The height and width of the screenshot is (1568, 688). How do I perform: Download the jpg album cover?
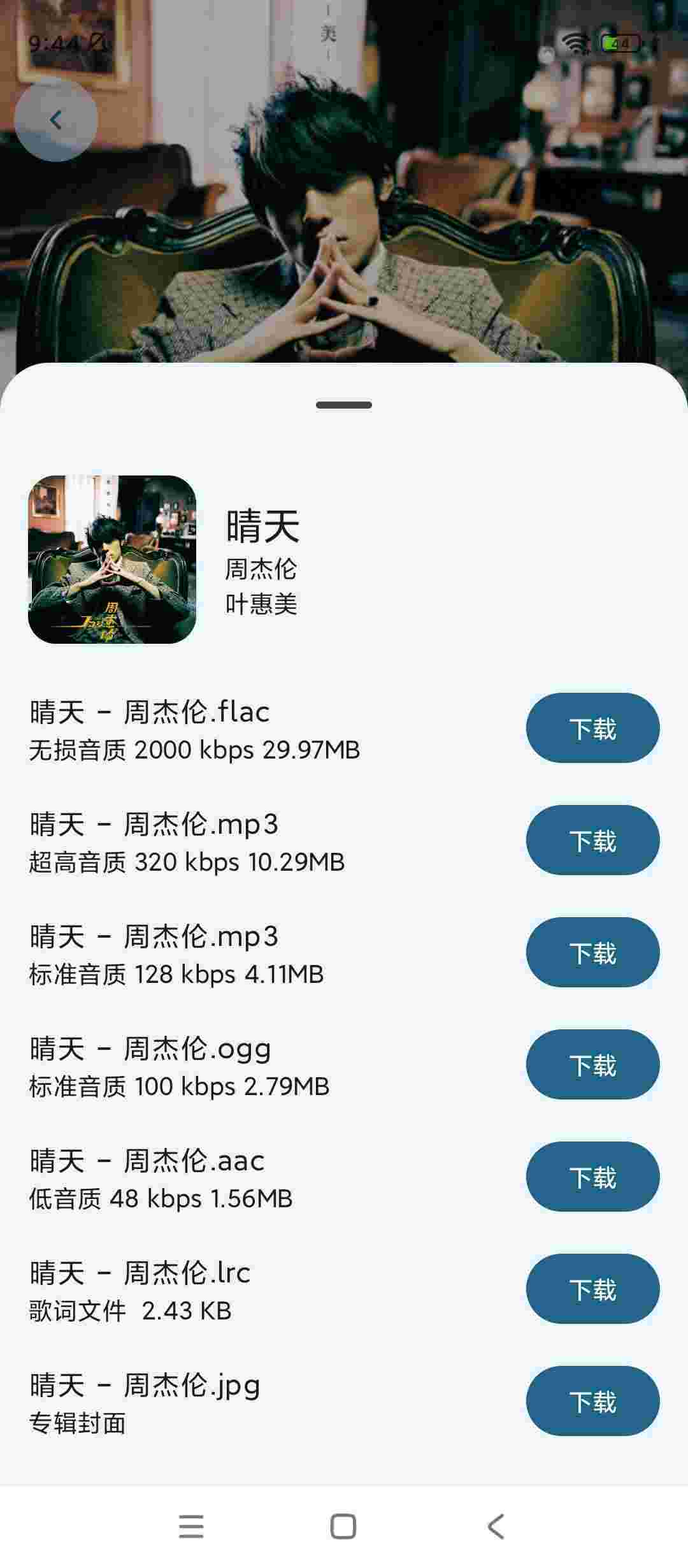tap(592, 1401)
